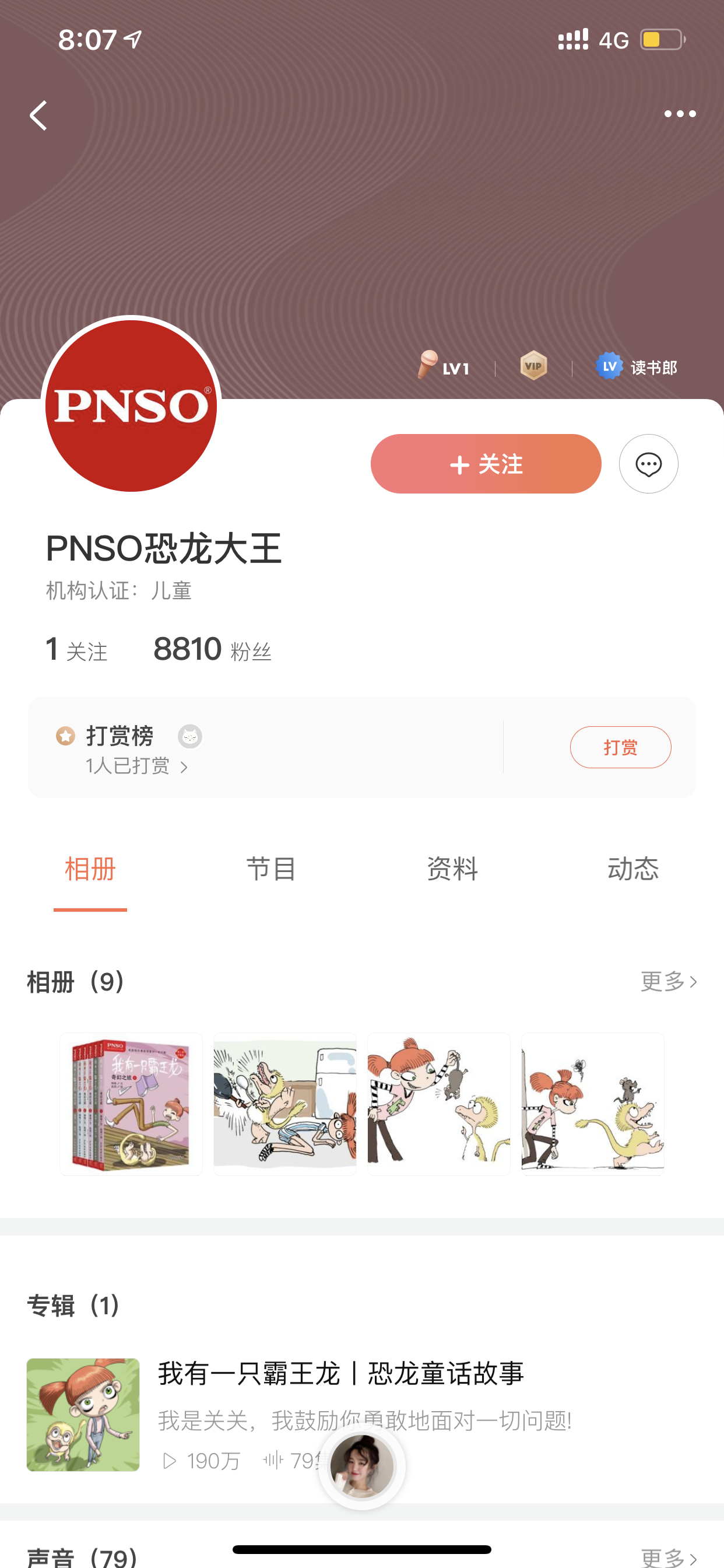This screenshot has width=724, height=1568.
Task: Follow PNSO恐龙大王 with the 关注 button
Action: (486, 464)
